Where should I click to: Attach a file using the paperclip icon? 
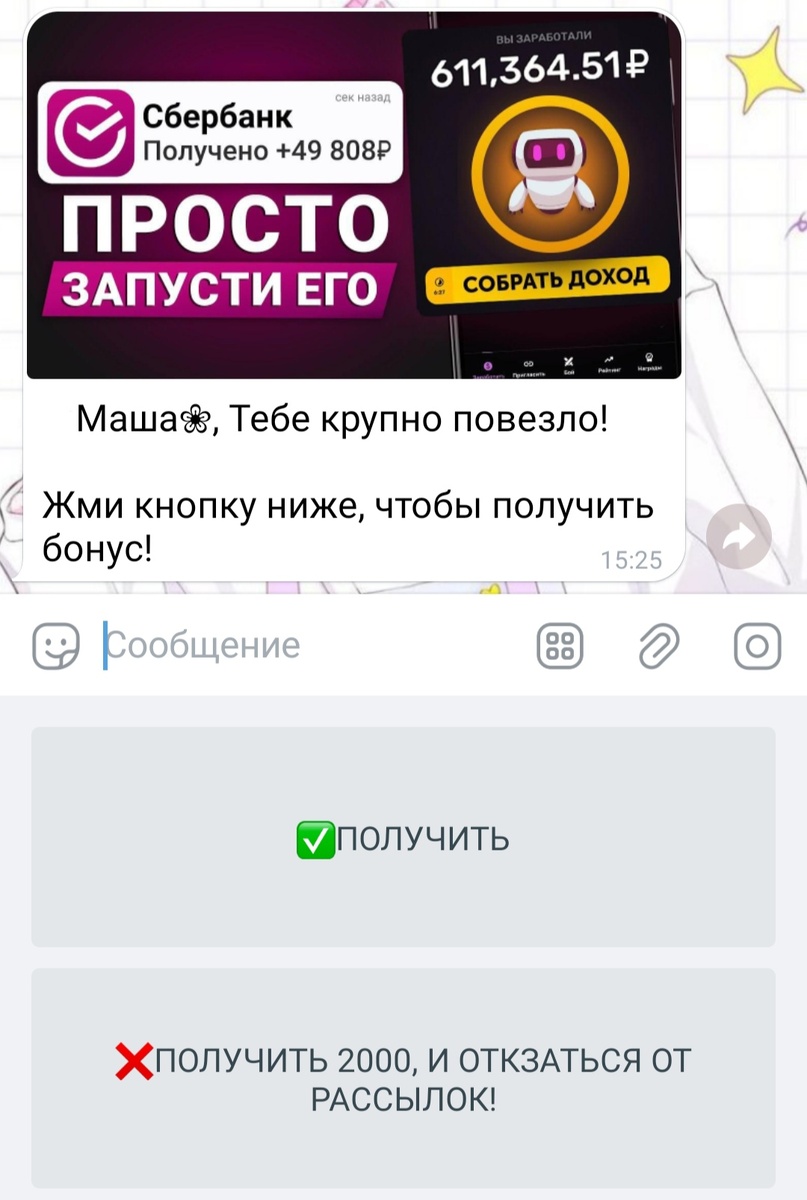click(660, 645)
